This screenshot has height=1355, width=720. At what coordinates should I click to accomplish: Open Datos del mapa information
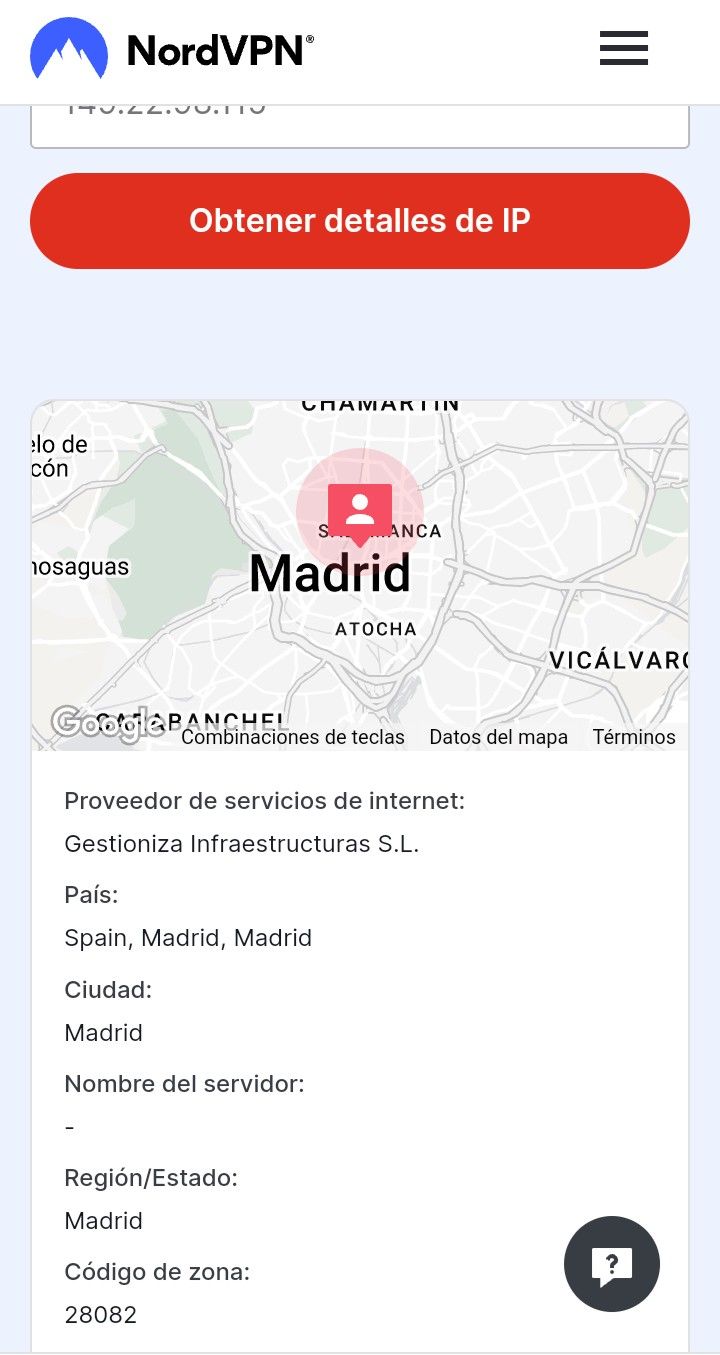(499, 737)
